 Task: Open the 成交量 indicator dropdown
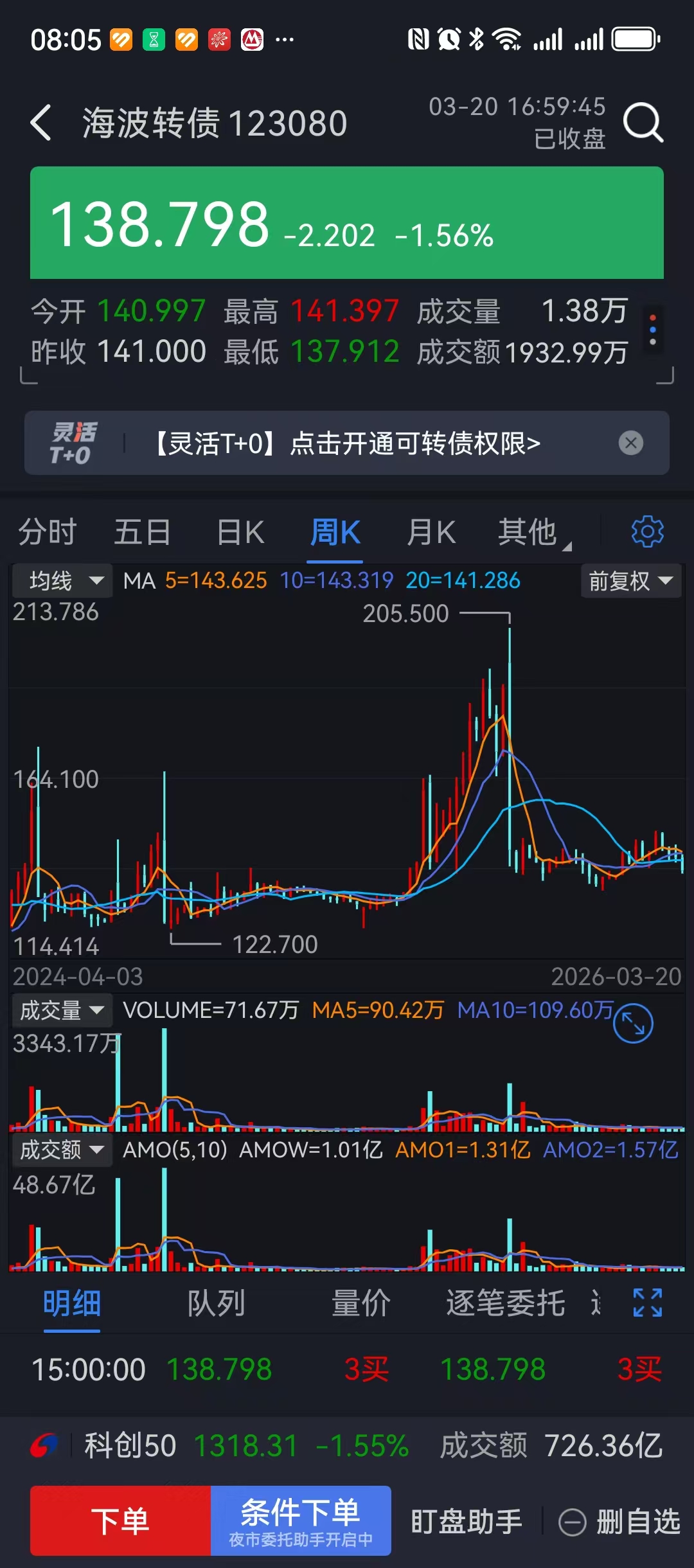click(x=62, y=1010)
